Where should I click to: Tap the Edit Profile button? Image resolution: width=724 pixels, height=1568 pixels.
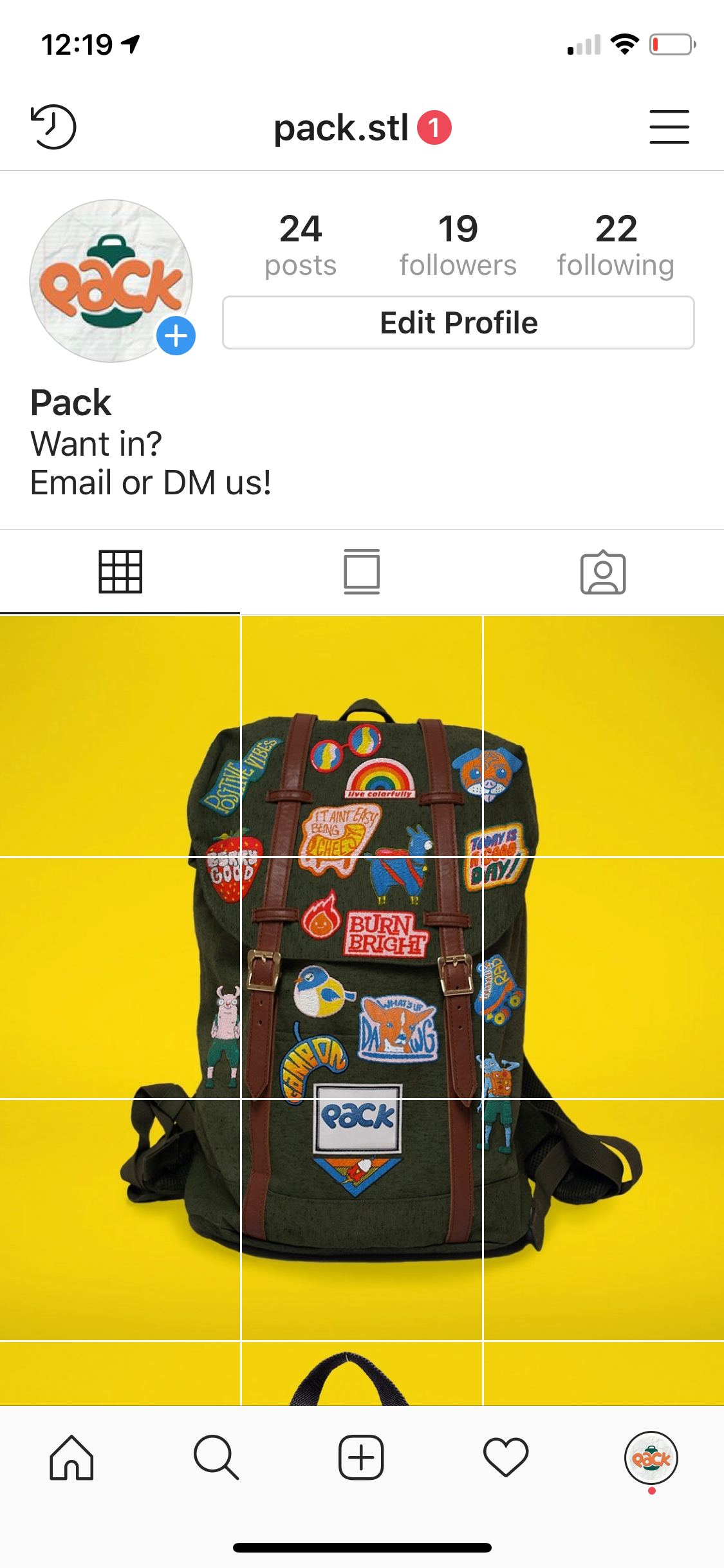tap(458, 322)
